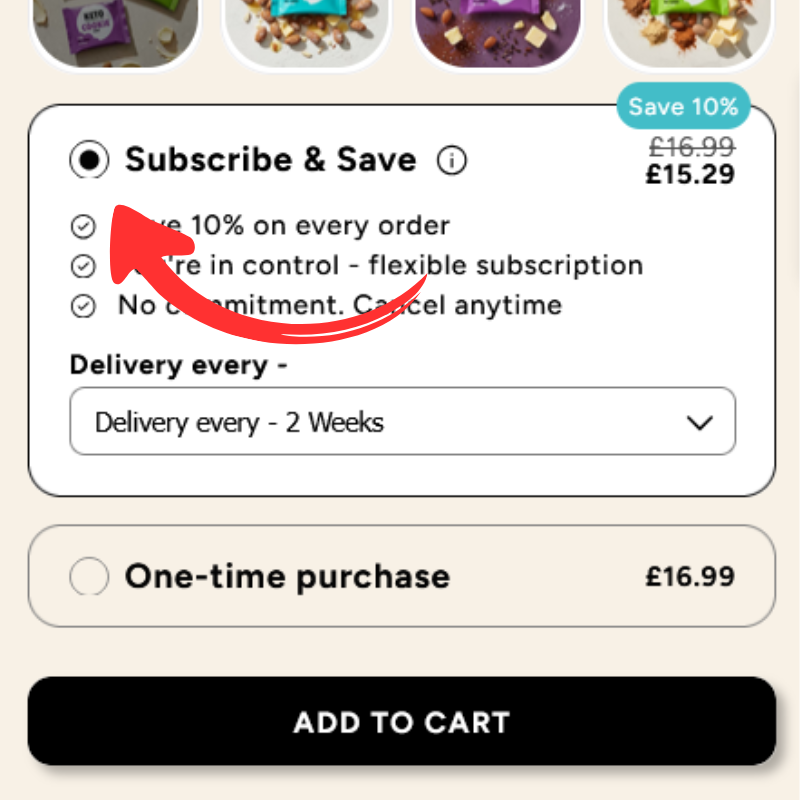Choose the One-time purchase option
The height and width of the screenshot is (800, 800).
coord(89,577)
